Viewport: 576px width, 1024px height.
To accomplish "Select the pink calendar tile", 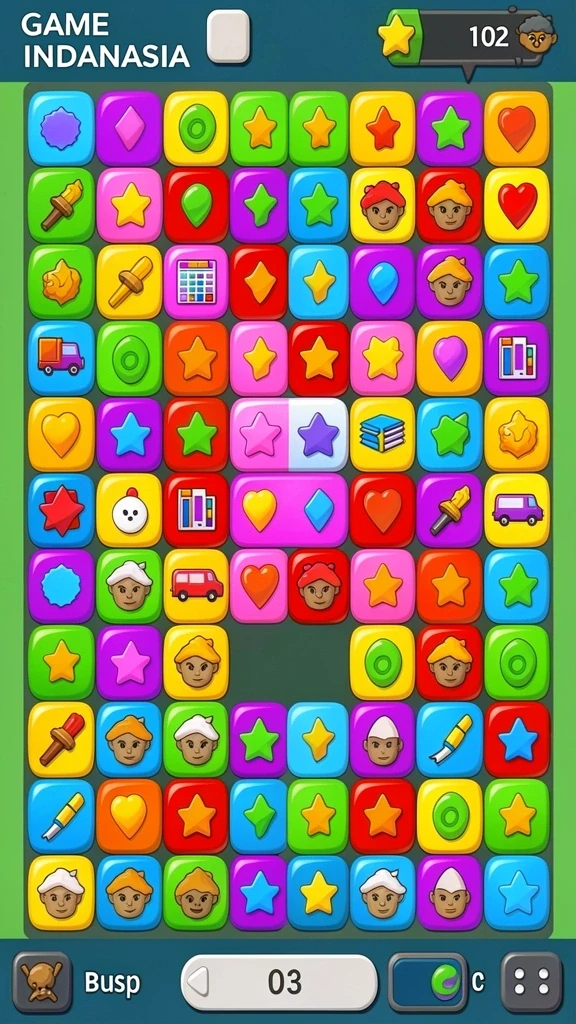I will (x=196, y=281).
